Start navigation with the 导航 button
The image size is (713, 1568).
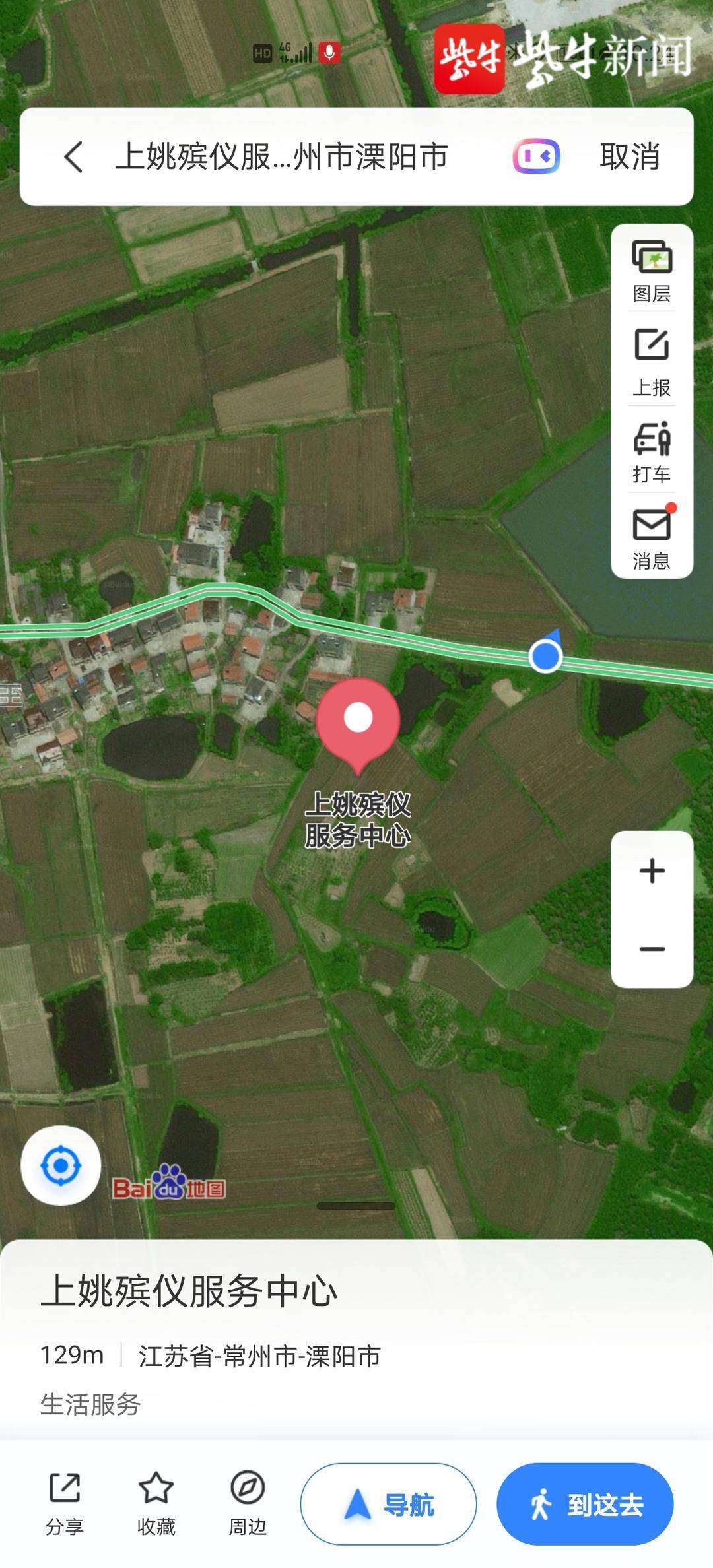pyautogui.click(x=388, y=1504)
